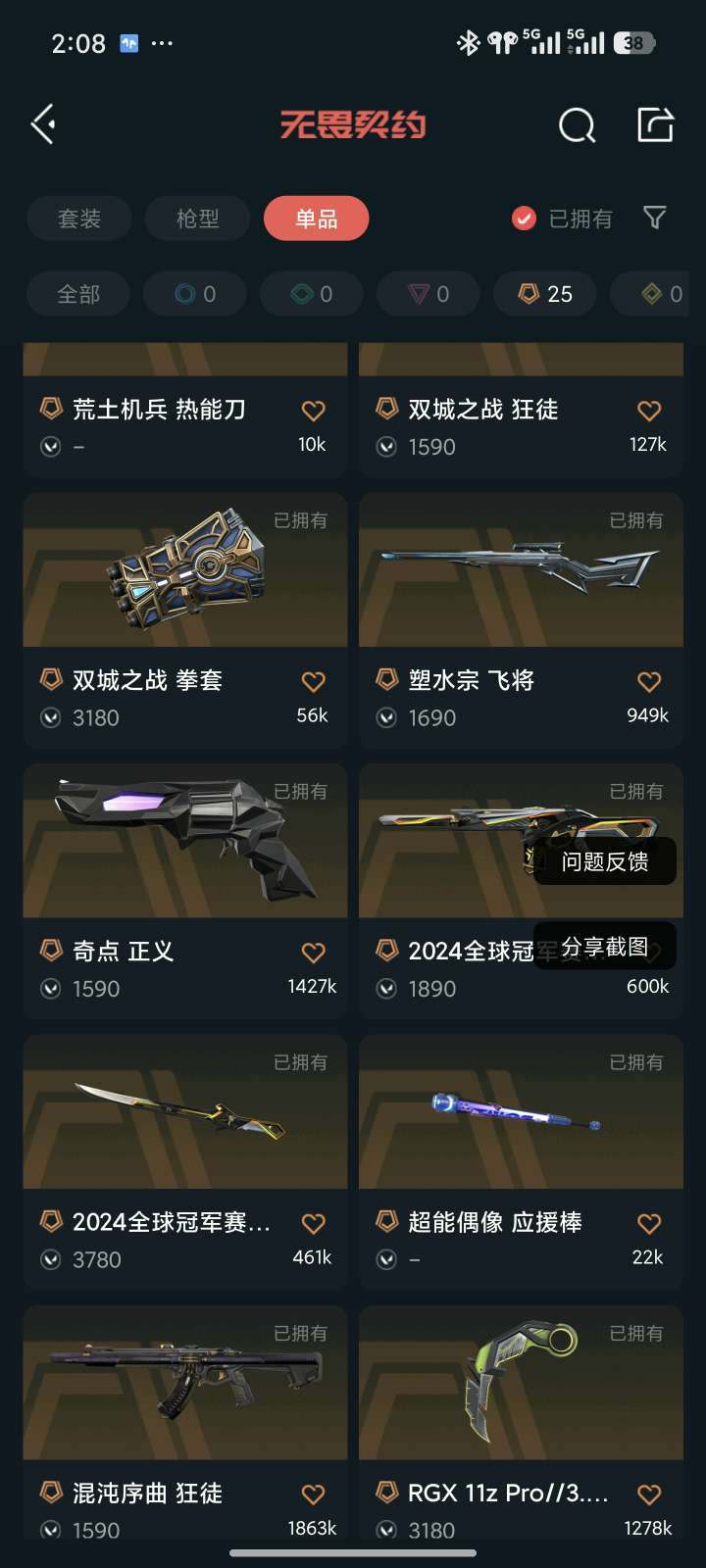The width and height of the screenshot is (706, 1568).
Task: Open the 塑水宗 飞将 skin card
Action: tap(521, 620)
